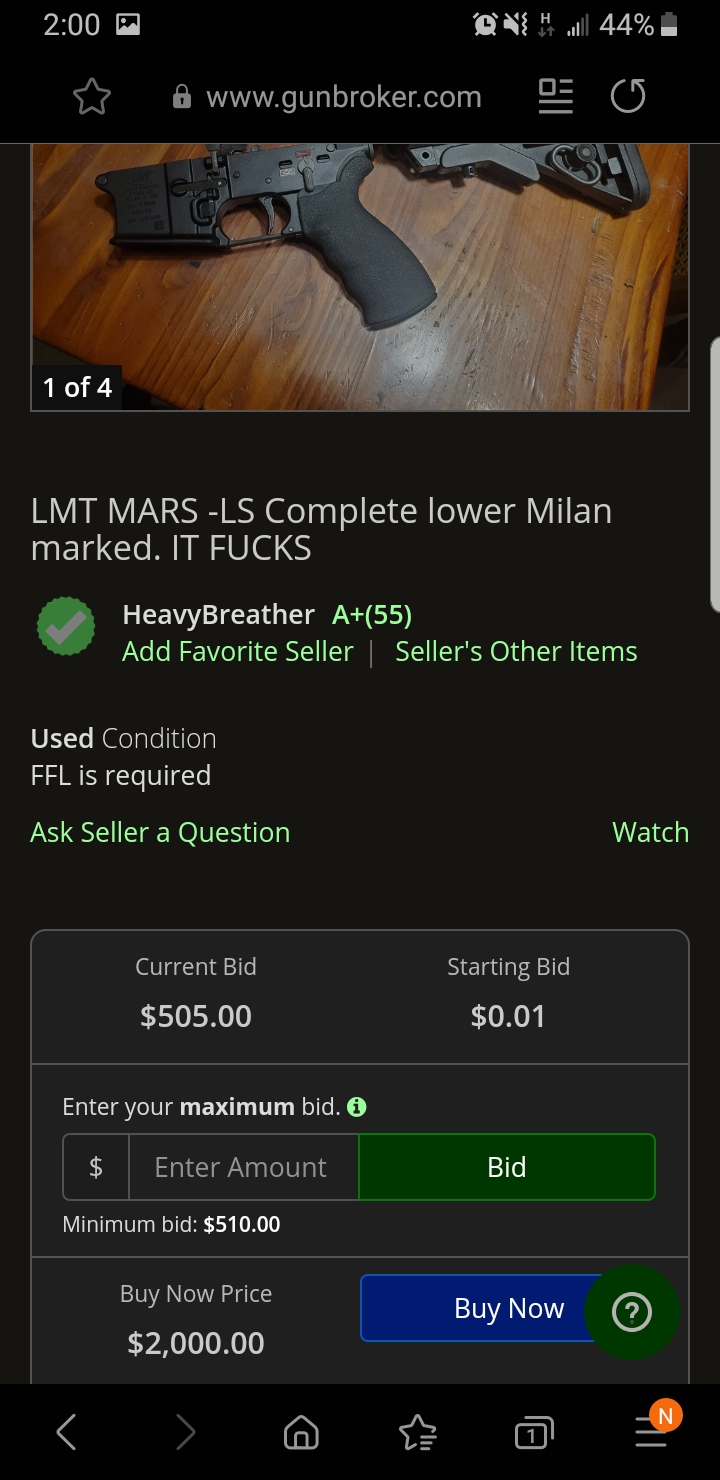
Task: Show the maximum bid info tooltip
Action: 356,1107
